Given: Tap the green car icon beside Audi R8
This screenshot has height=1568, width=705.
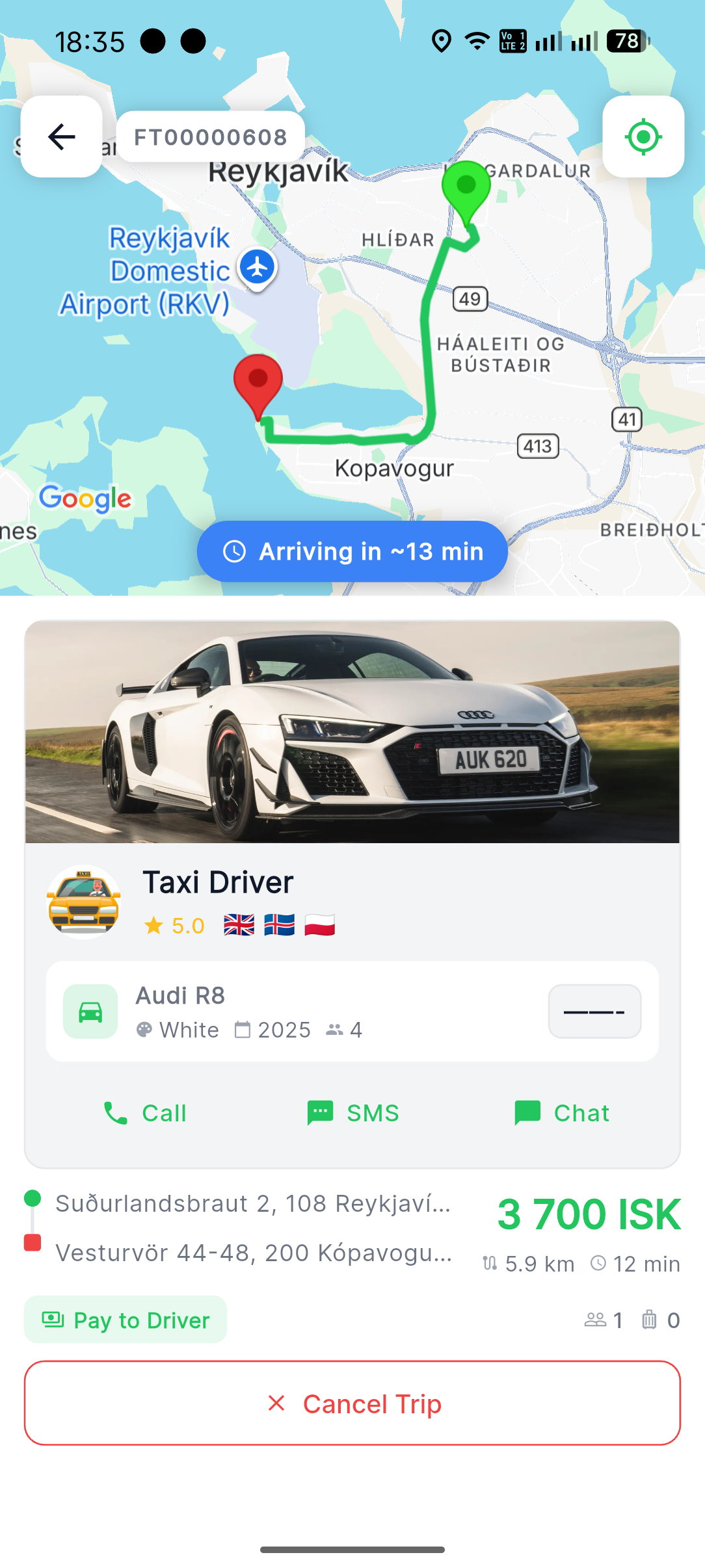Looking at the screenshot, I should point(90,1011).
